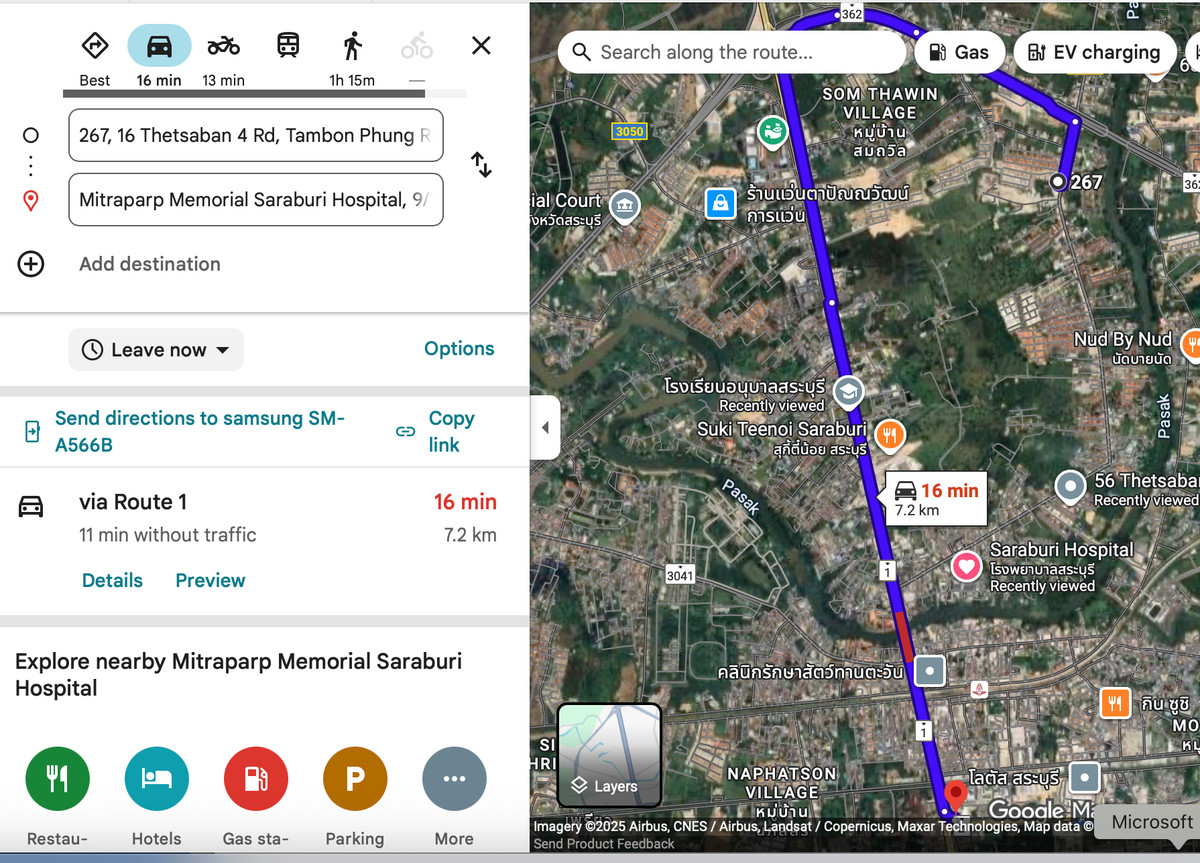Open the Leave now dropdown
The height and width of the screenshot is (863, 1200).
click(x=156, y=350)
